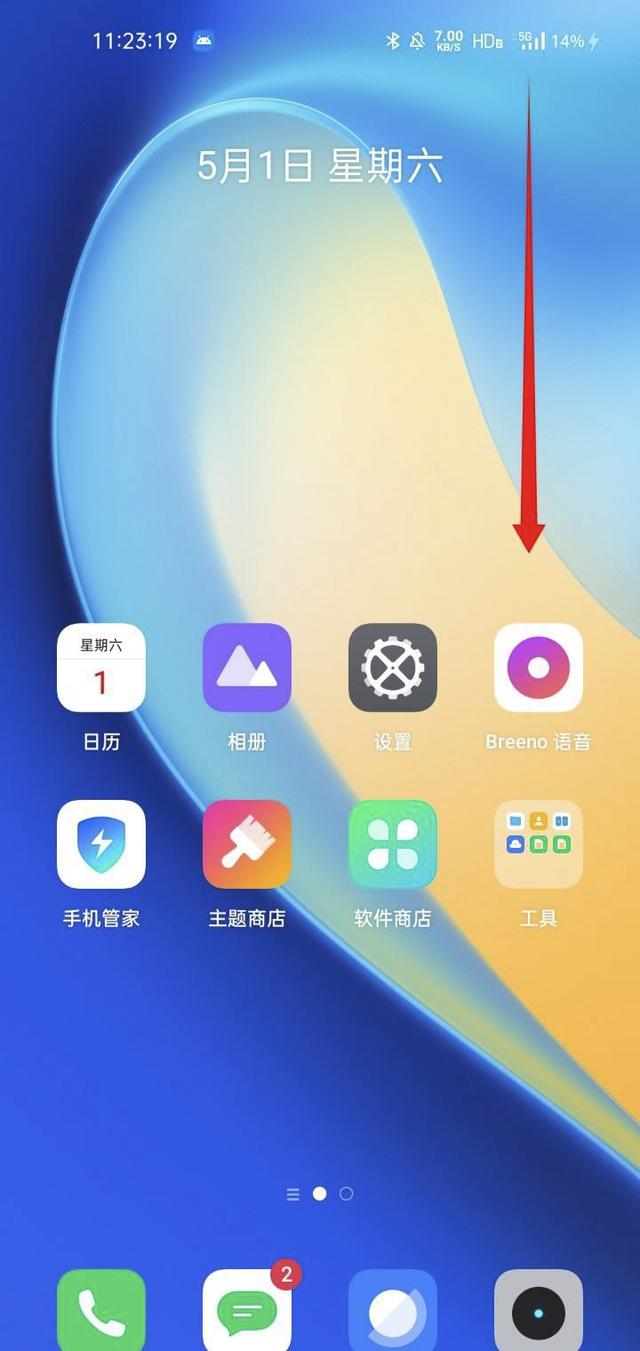Viewport: 640px width, 1351px height.
Task: Open the camera app in the dock
Action: coord(538,1310)
